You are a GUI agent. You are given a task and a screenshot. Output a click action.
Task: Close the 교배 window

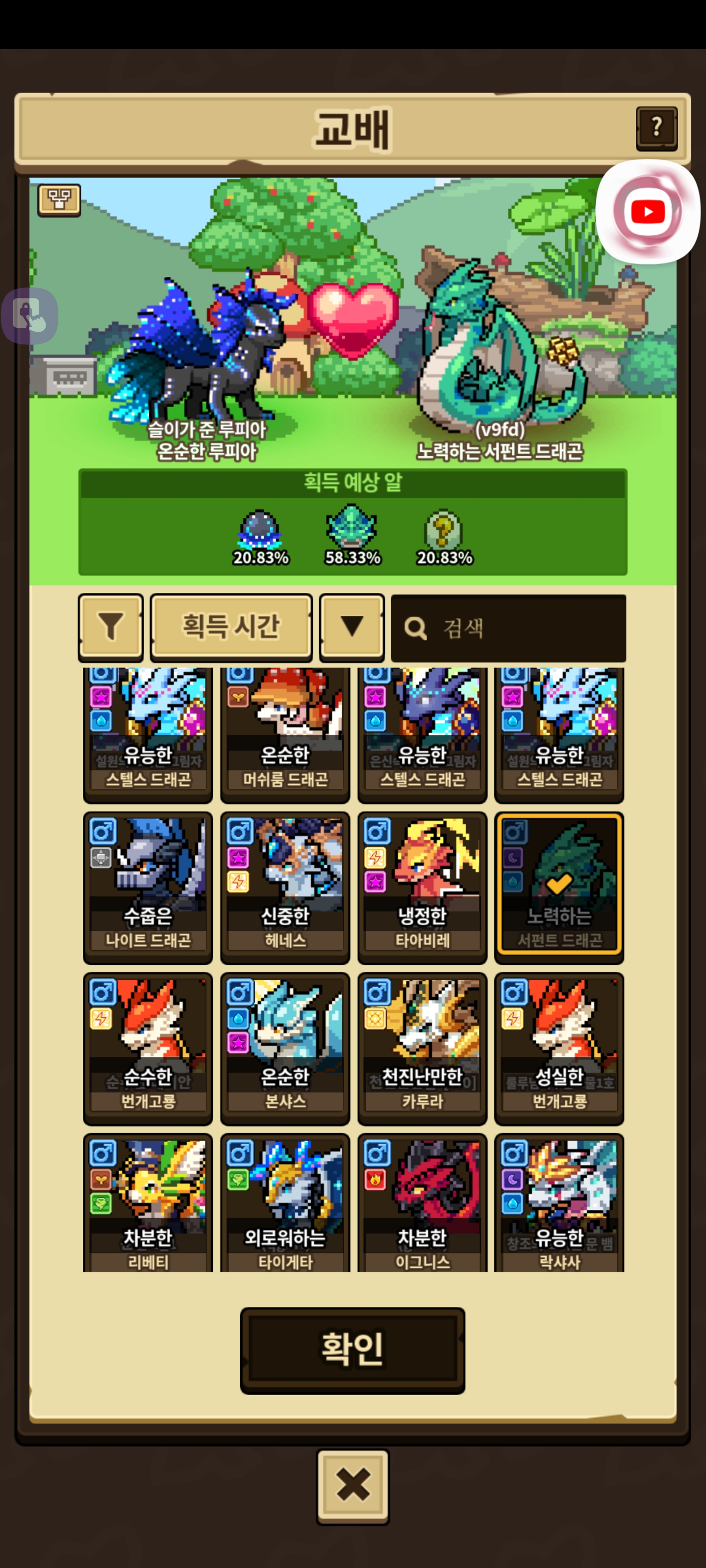(353, 1485)
